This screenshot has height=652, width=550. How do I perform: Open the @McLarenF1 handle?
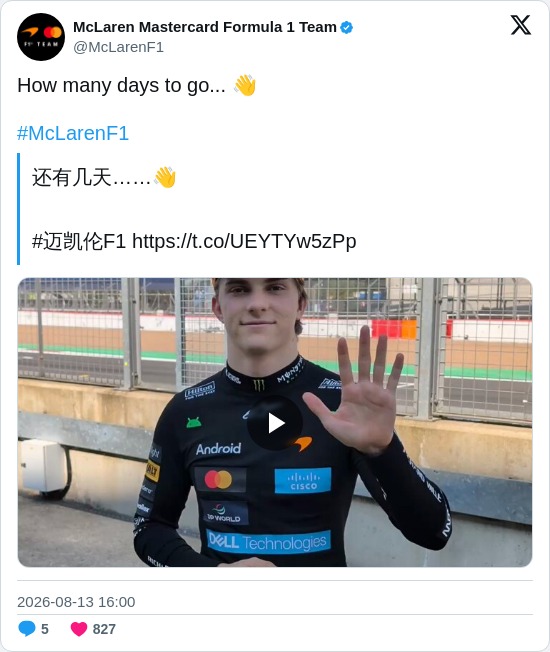118,47
